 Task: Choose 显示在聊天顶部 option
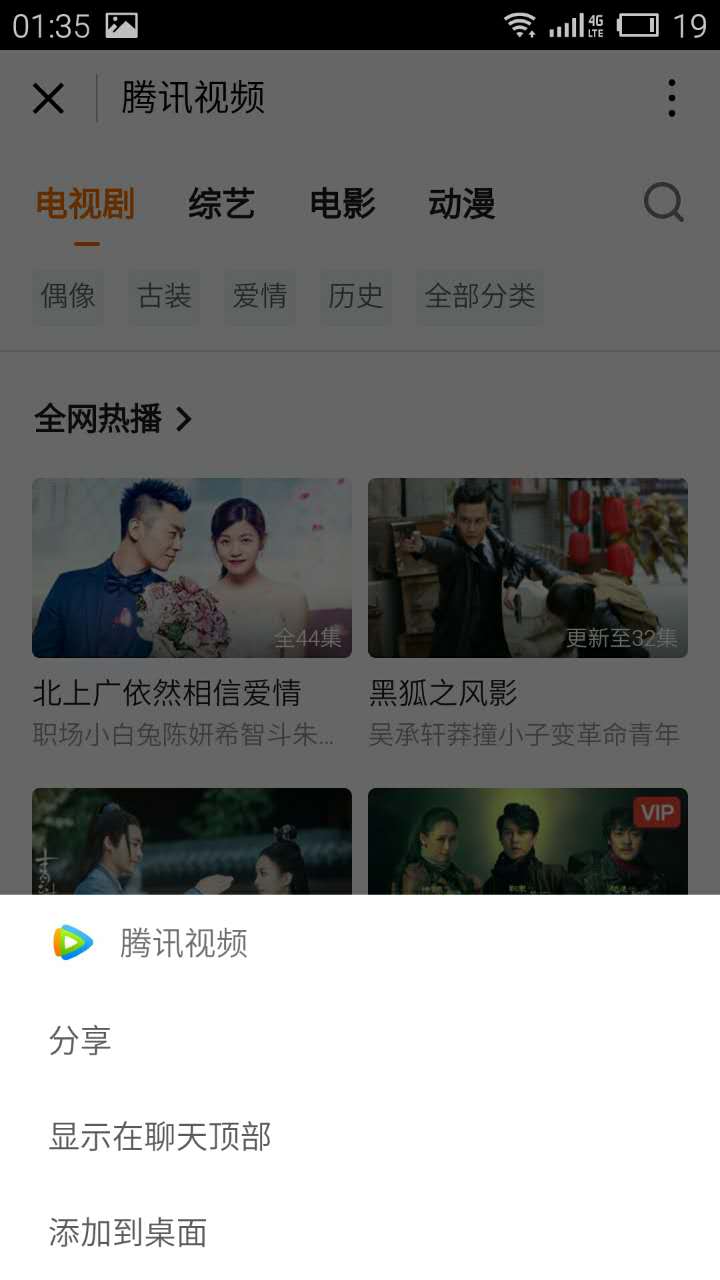[360, 1136]
